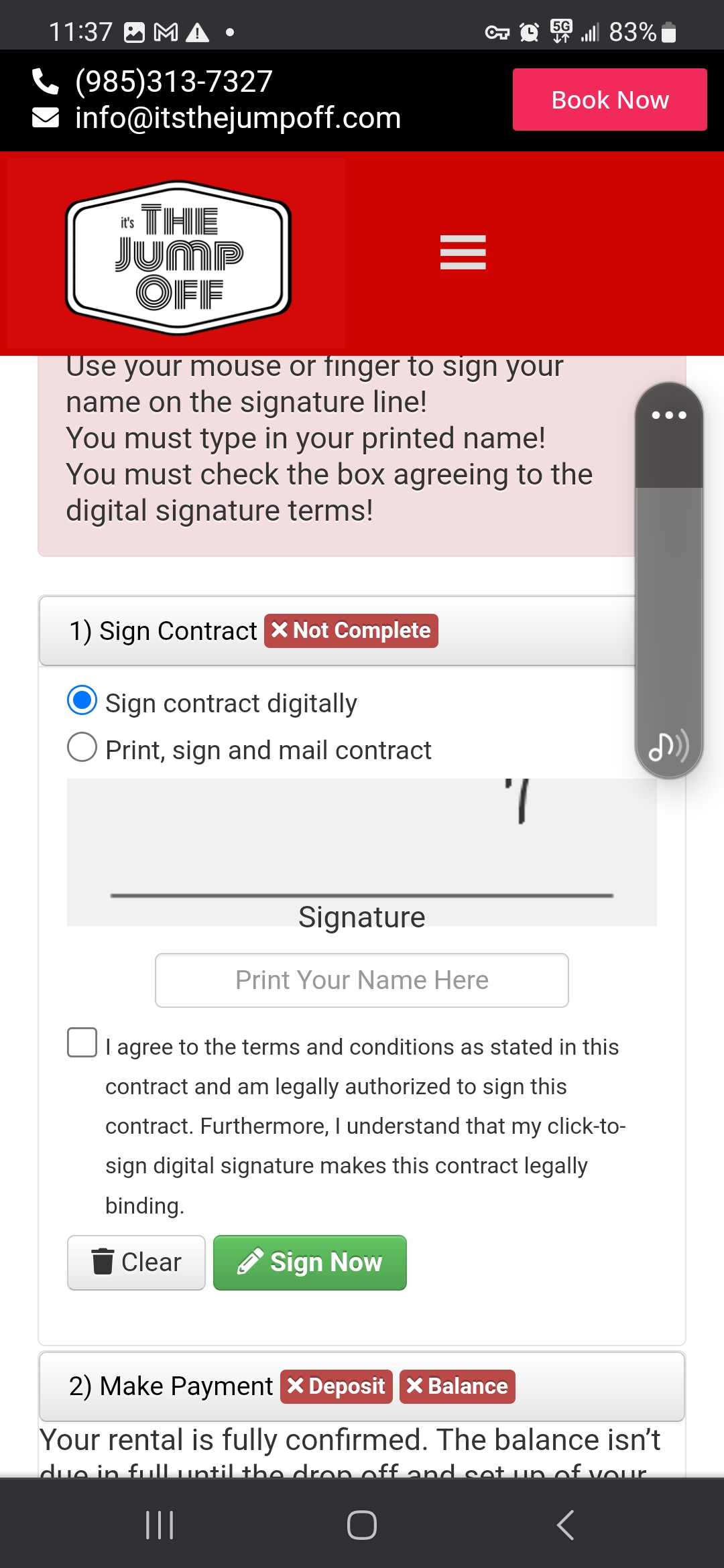The height and width of the screenshot is (1568, 724).
Task: Expand the Sign Contract section header
Action: point(164,631)
